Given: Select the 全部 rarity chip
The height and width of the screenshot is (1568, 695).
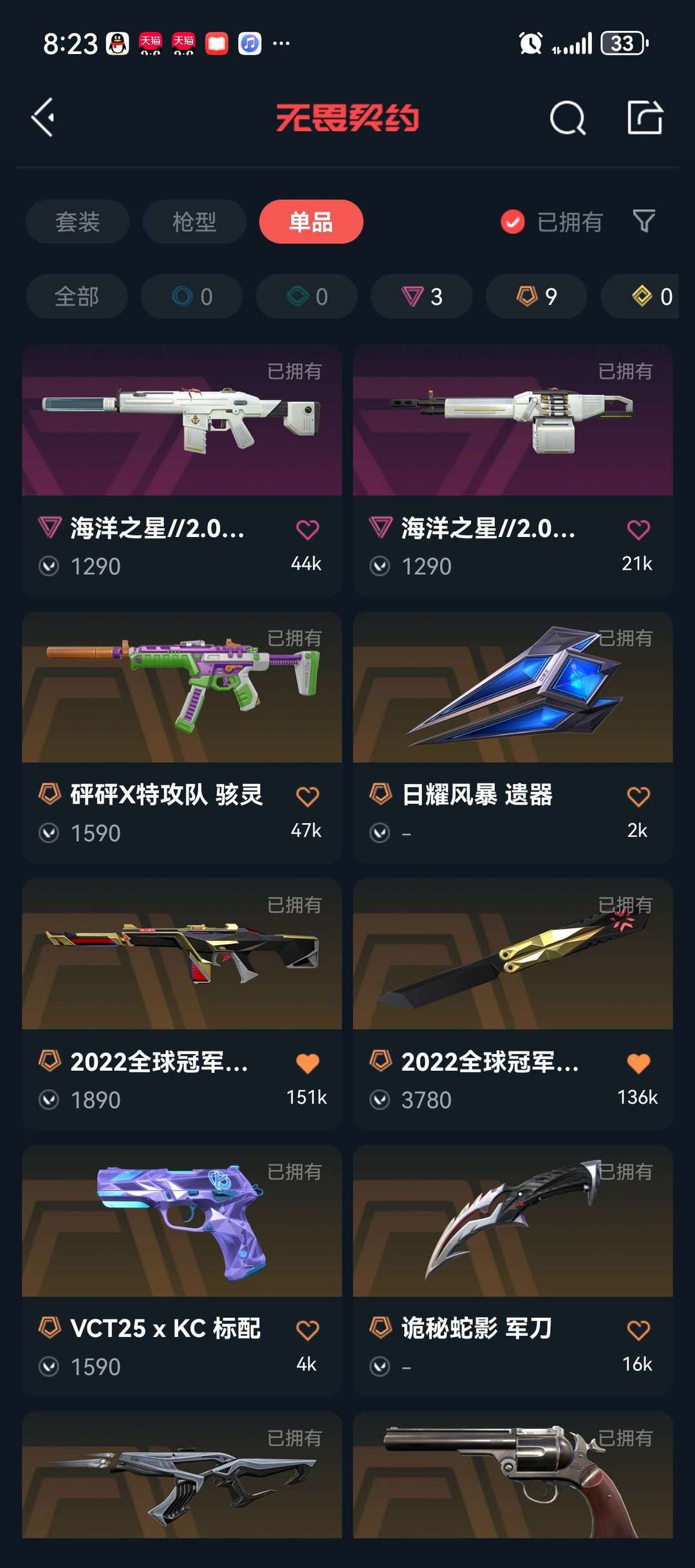Looking at the screenshot, I should pyautogui.click(x=77, y=296).
